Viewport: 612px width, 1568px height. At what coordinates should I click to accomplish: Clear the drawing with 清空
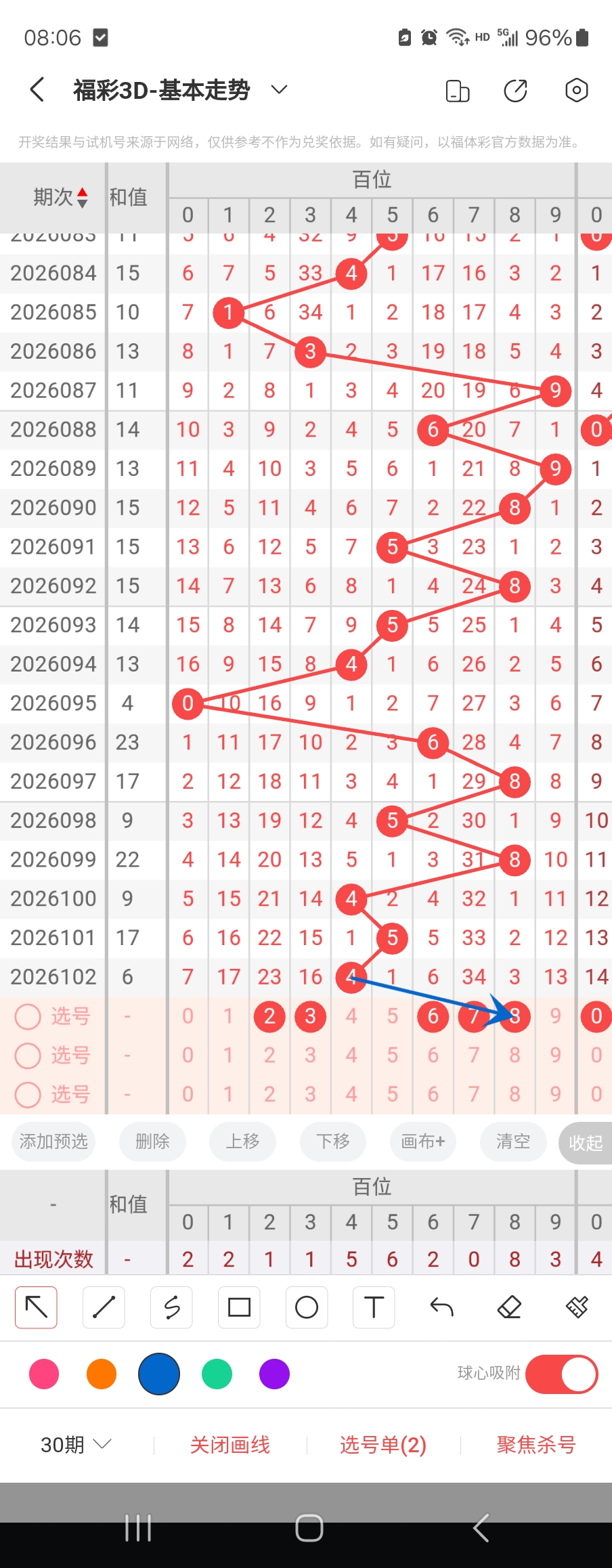512,1141
